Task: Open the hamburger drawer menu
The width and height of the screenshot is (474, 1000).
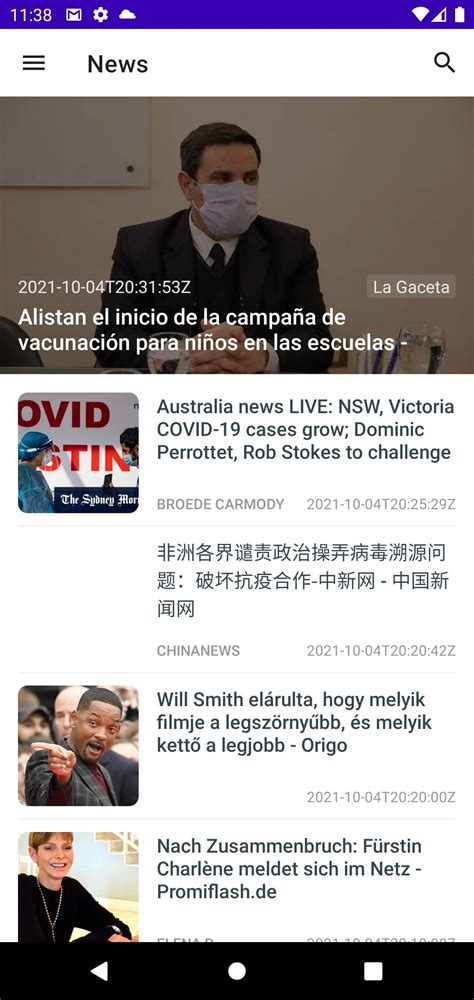Action: click(x=34, y=62)
